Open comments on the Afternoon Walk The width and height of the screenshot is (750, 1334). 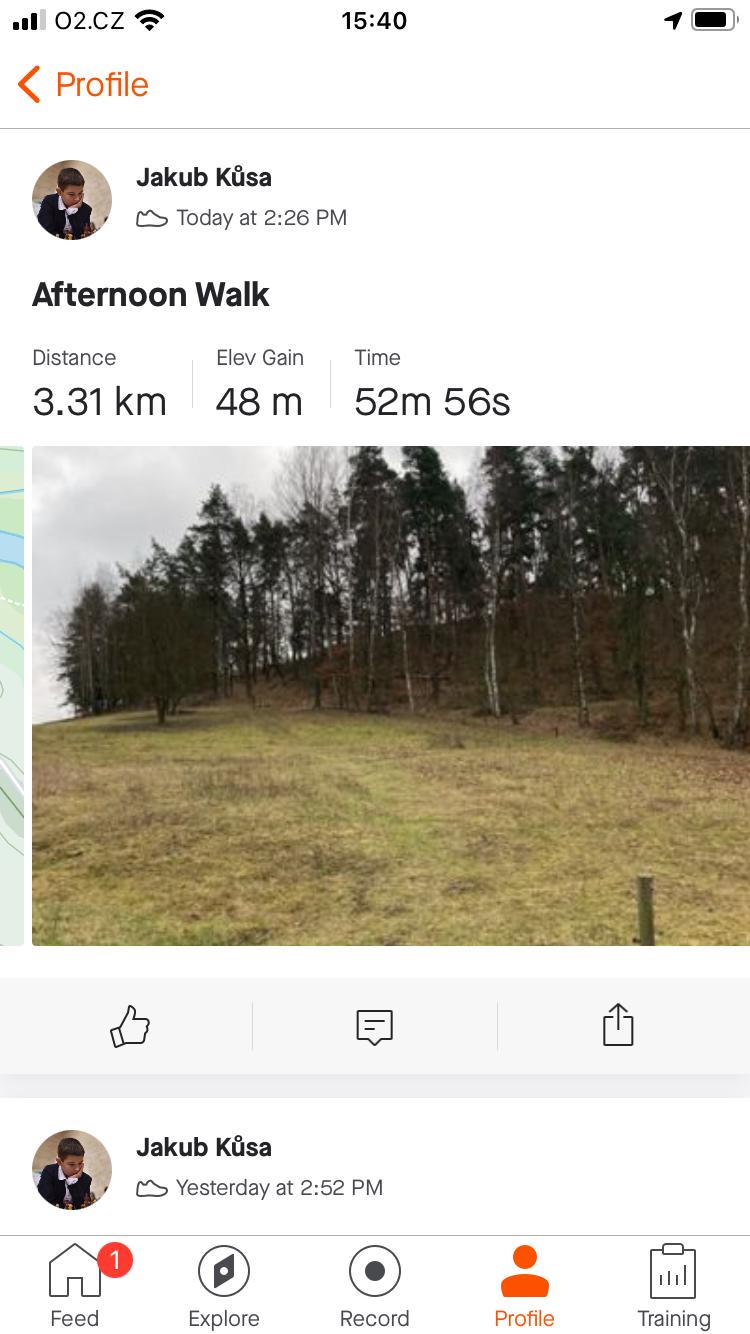point(375,1026)
